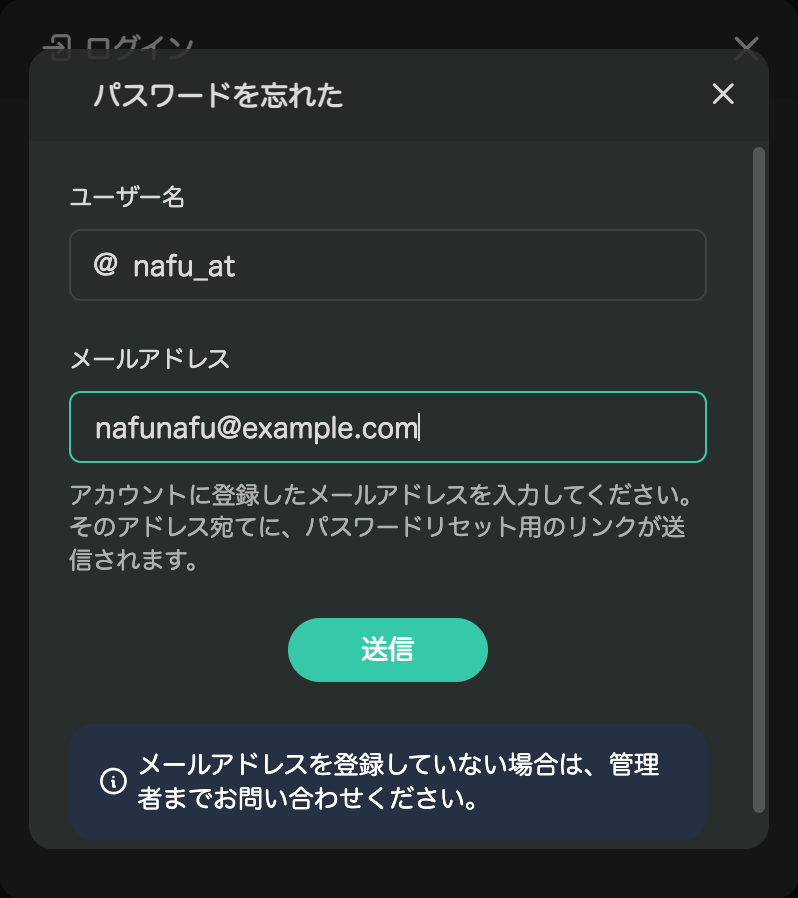Tap the 送信 button
798x898 pixels.
(x=388, y=650)
